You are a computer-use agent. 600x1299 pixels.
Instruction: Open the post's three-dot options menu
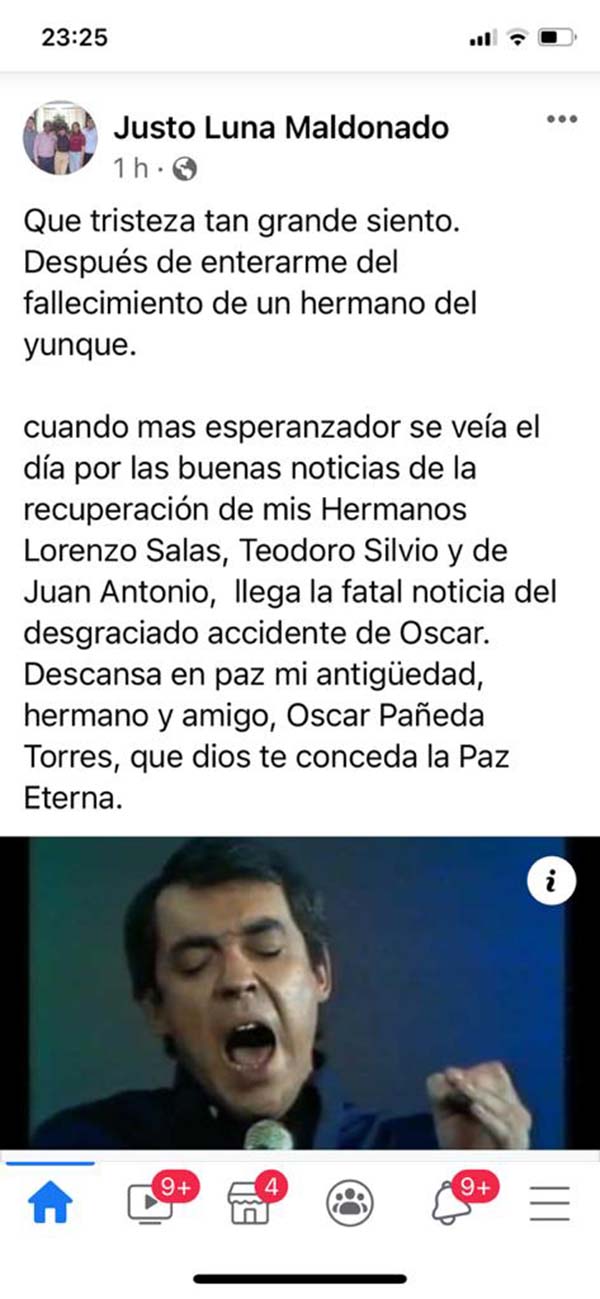coord(561,120)
